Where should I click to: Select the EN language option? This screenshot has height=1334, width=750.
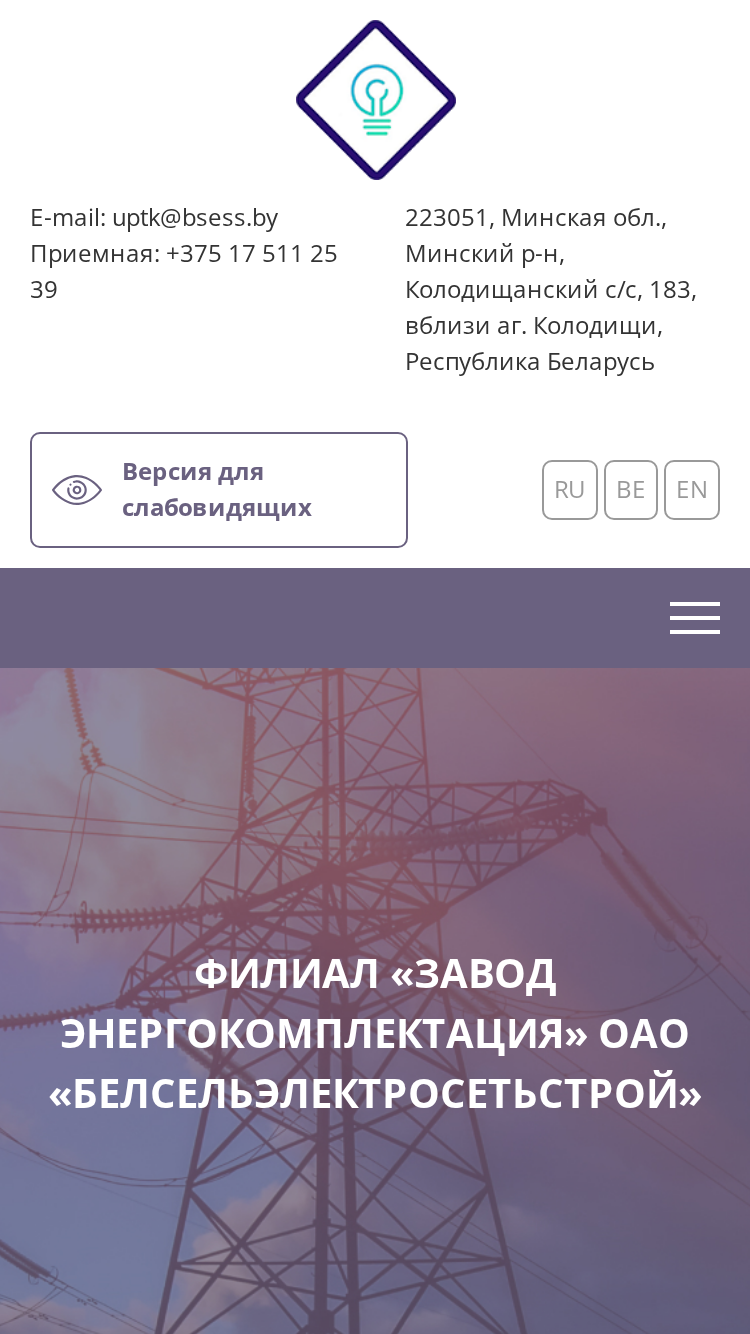(692, 490)
